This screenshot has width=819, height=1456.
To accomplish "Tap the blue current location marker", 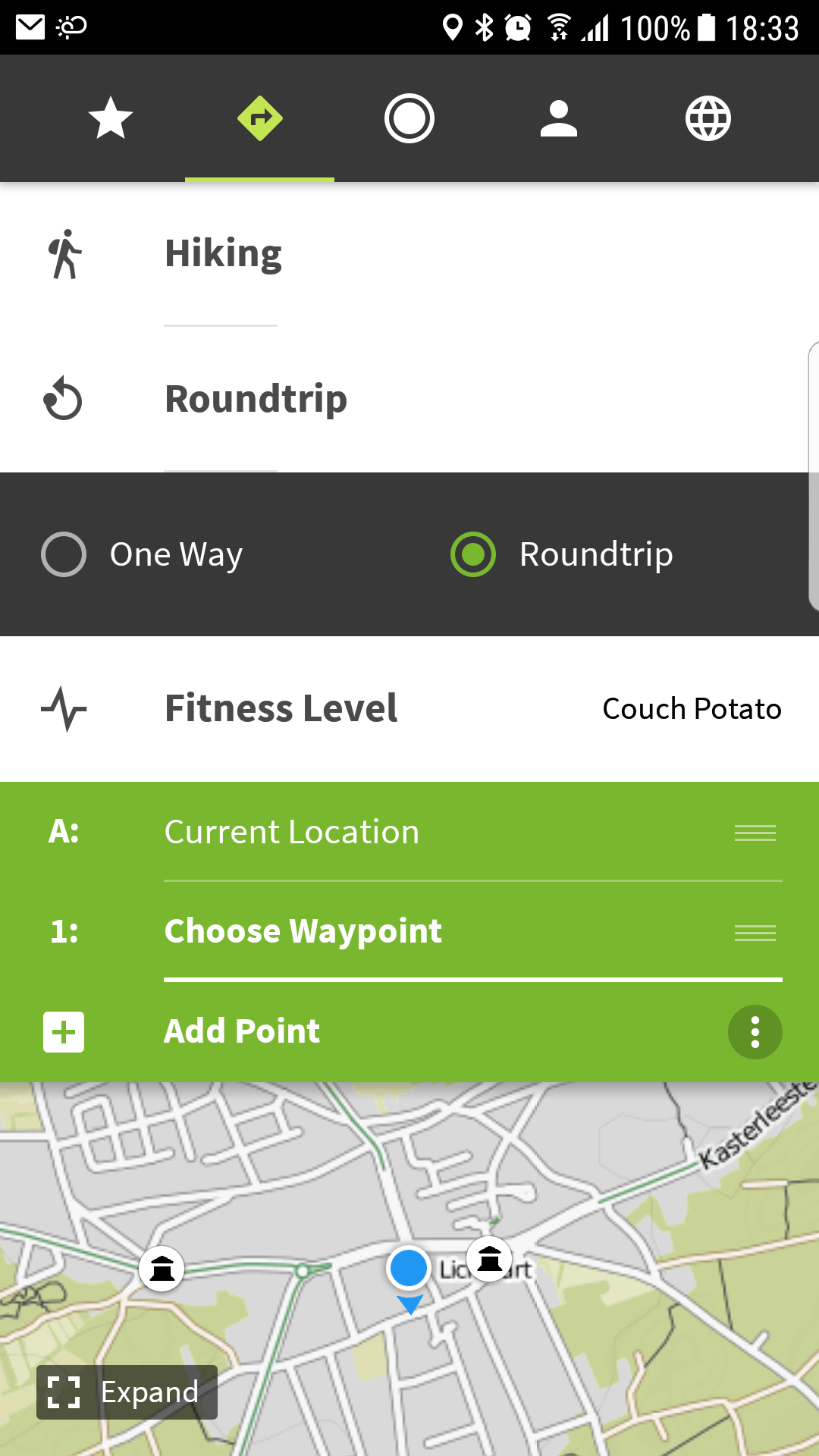I will 409,1269.
